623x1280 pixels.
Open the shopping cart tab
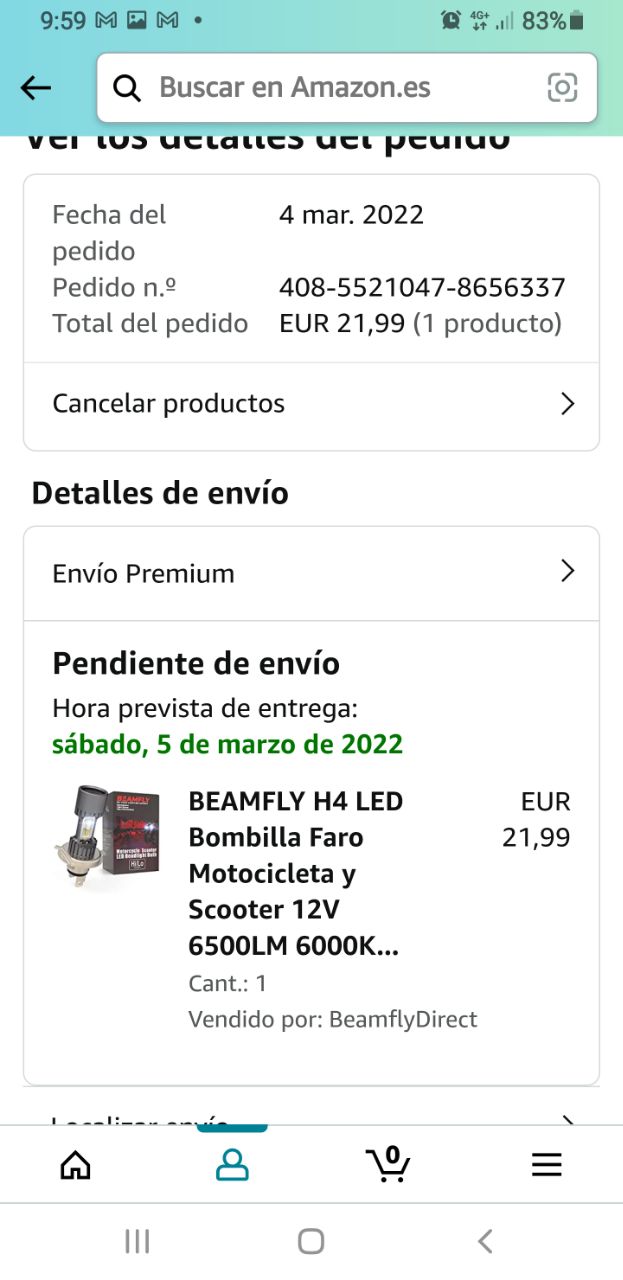(388, 1164)
